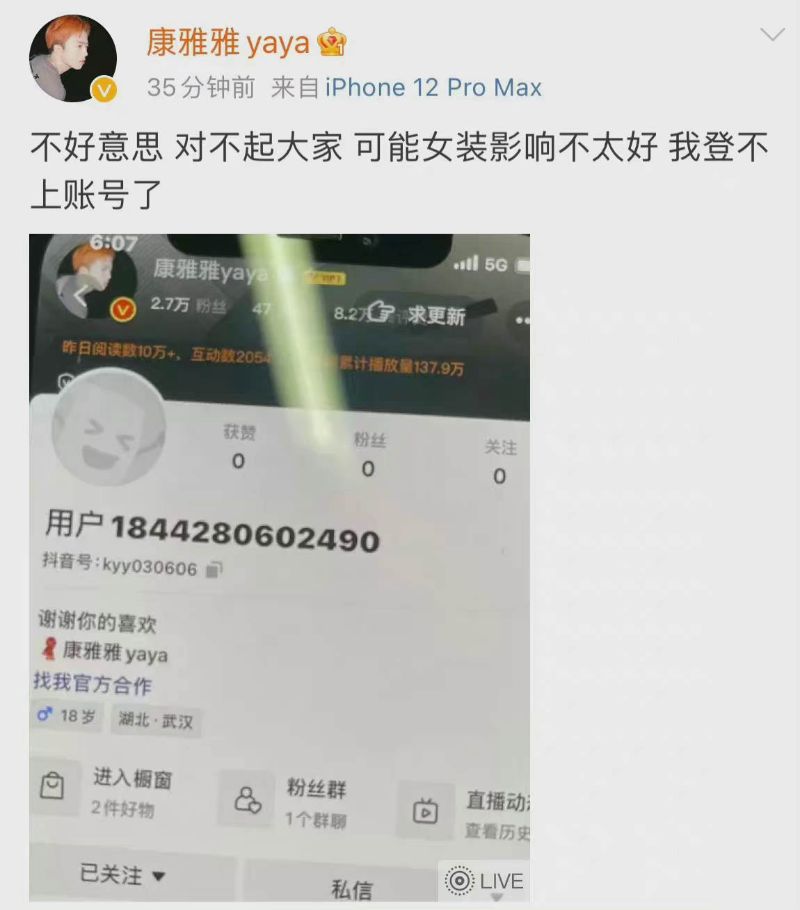Screen dimensions: 800x910
Task: Open 康雅雅yaya's profile avatar
Action: (x=72, y=58)
